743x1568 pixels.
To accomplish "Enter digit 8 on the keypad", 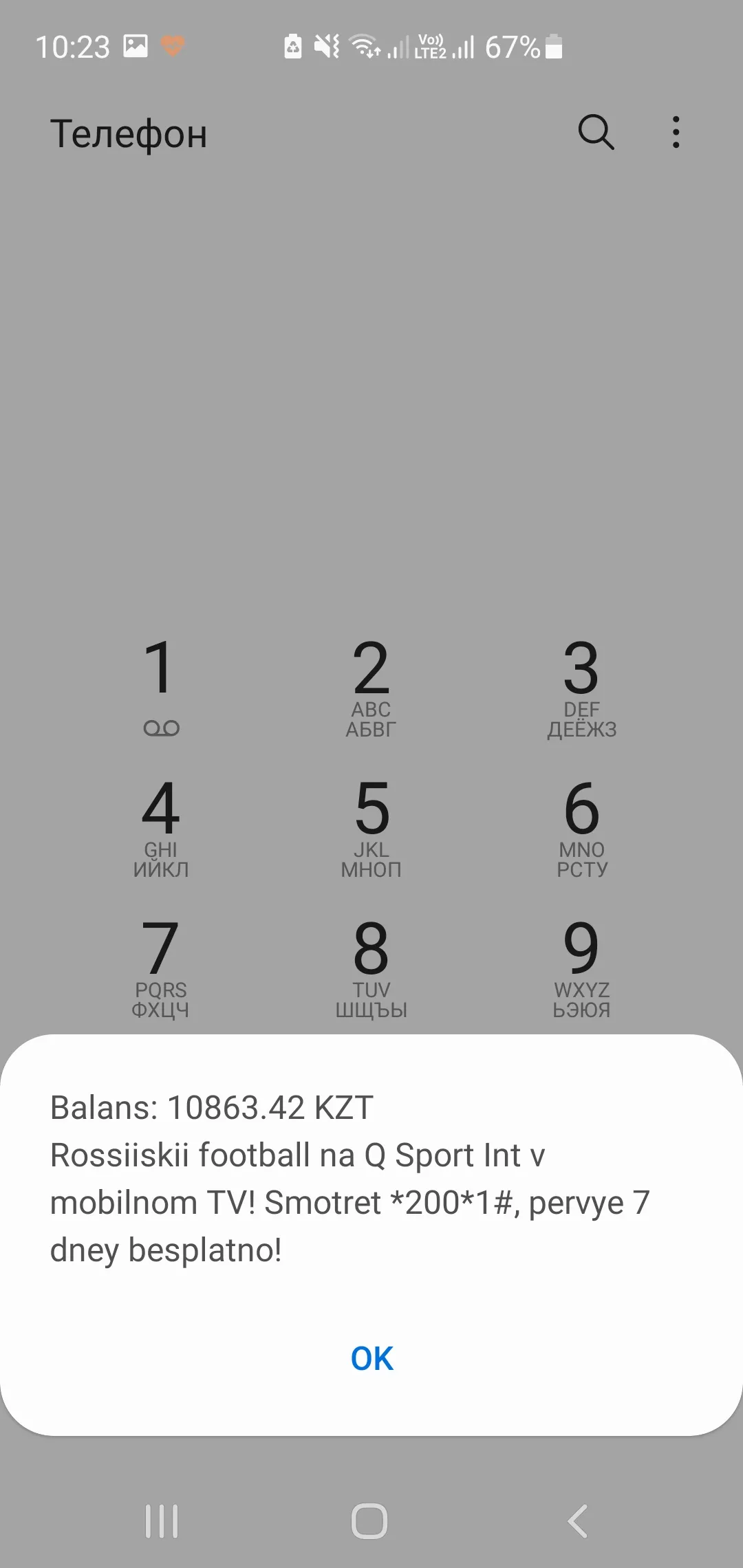I will pos(371,968).
